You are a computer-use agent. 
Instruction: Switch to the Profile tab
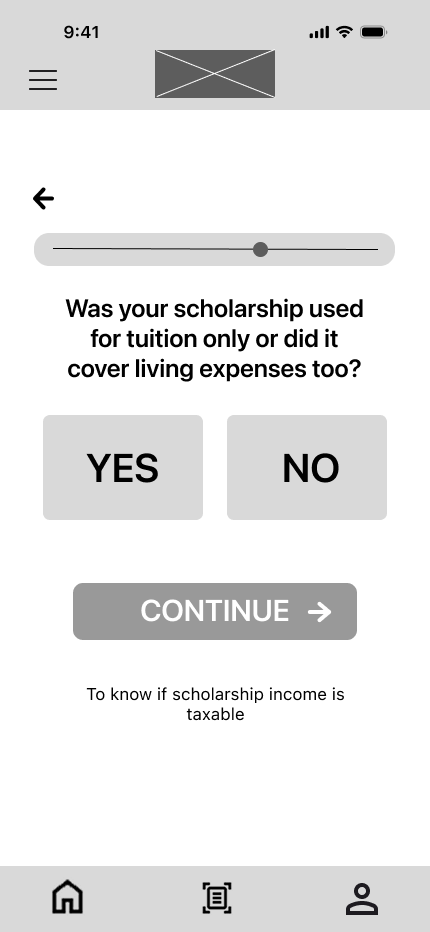pos(362,899)
